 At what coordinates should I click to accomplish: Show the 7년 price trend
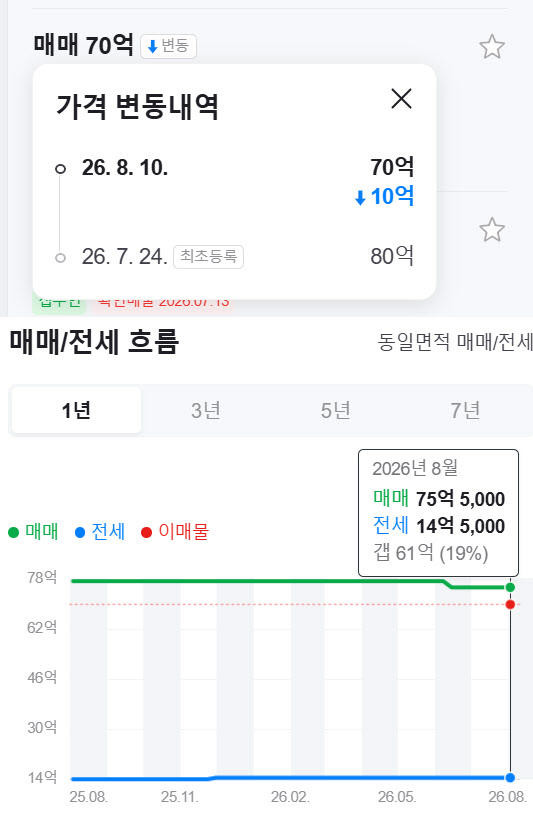click(465, 410)
